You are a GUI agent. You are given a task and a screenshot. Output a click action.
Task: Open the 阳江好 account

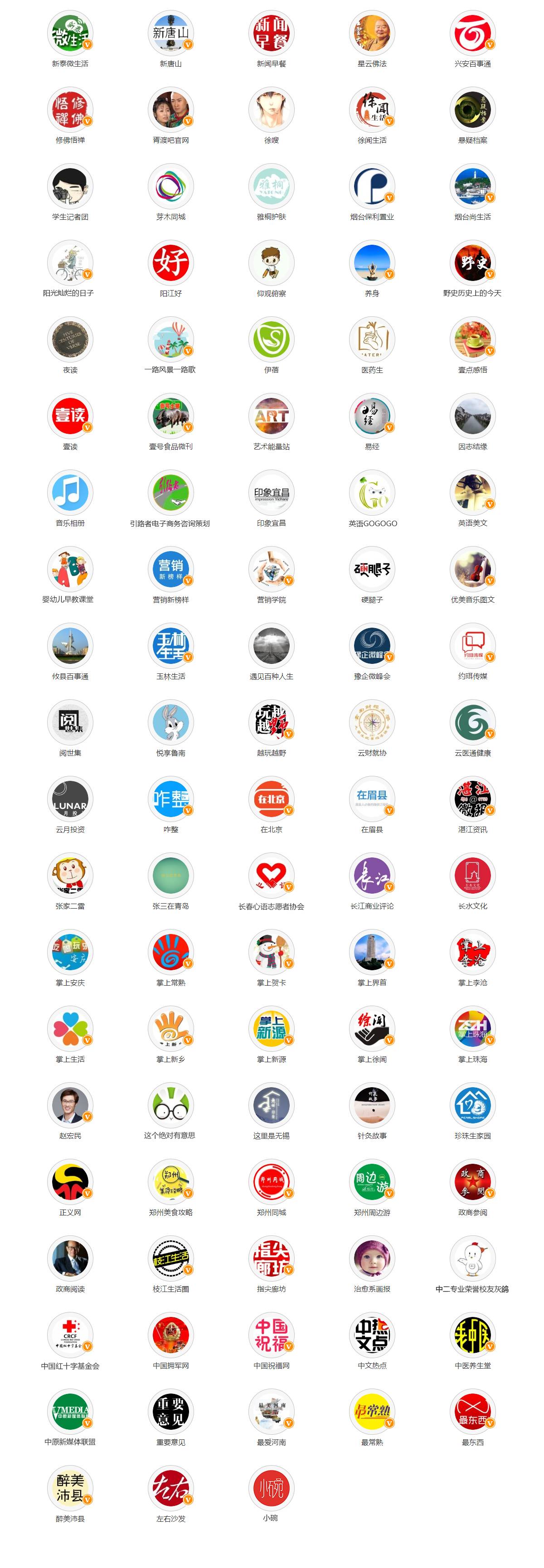tap(170, 263)
